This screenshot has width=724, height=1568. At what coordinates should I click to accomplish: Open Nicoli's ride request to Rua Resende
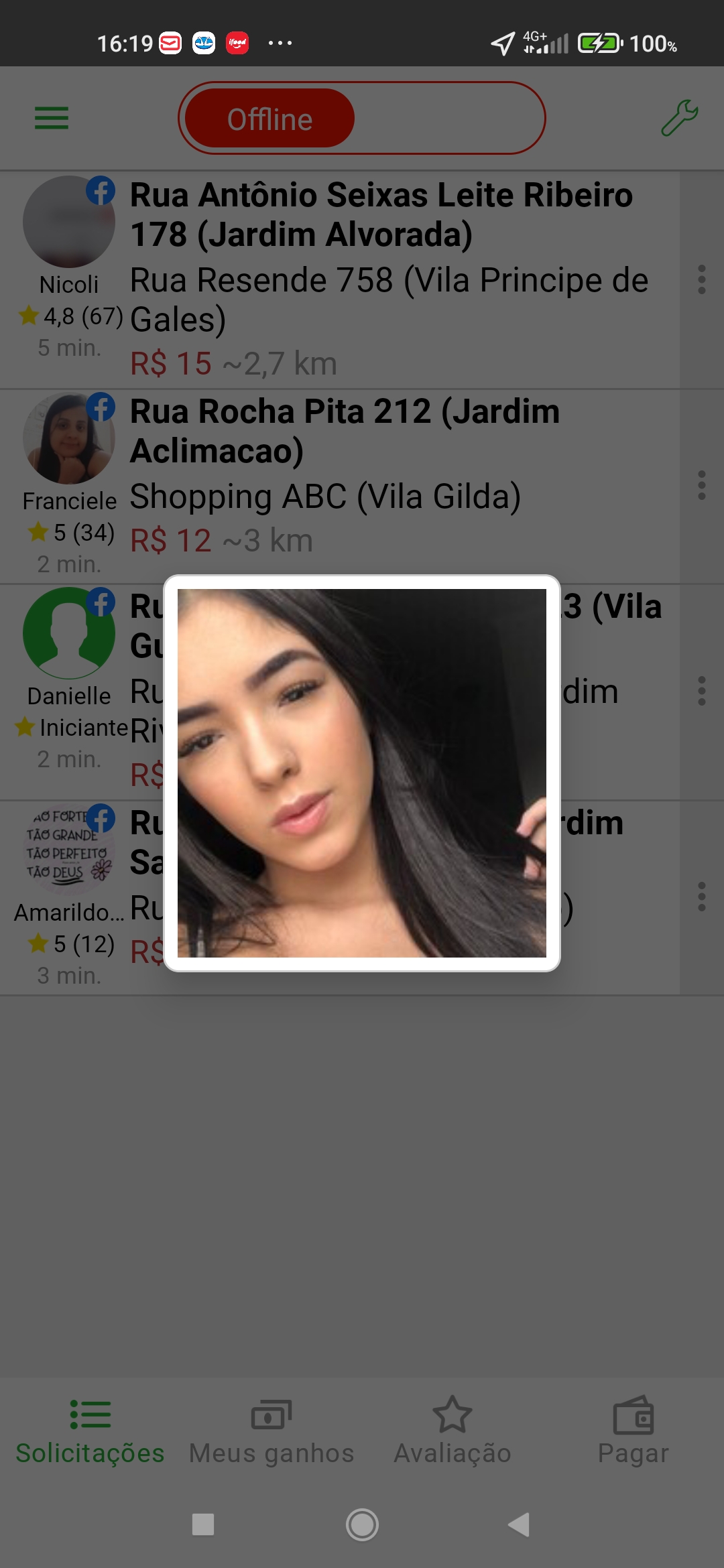pos(389,280)
